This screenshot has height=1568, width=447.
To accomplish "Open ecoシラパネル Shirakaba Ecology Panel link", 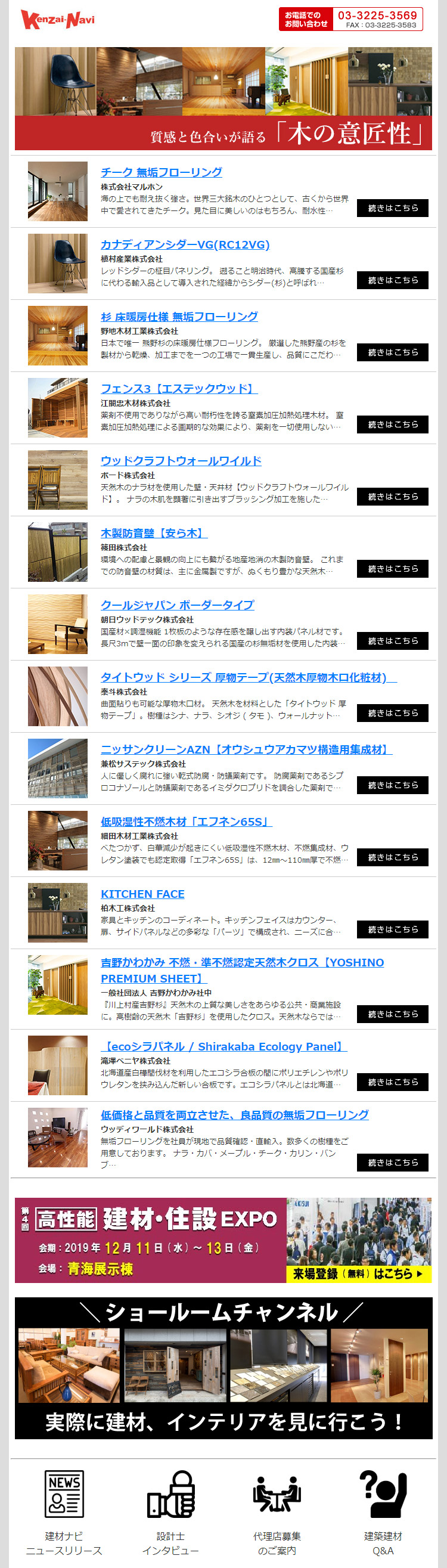I will tap(223, 1046).
